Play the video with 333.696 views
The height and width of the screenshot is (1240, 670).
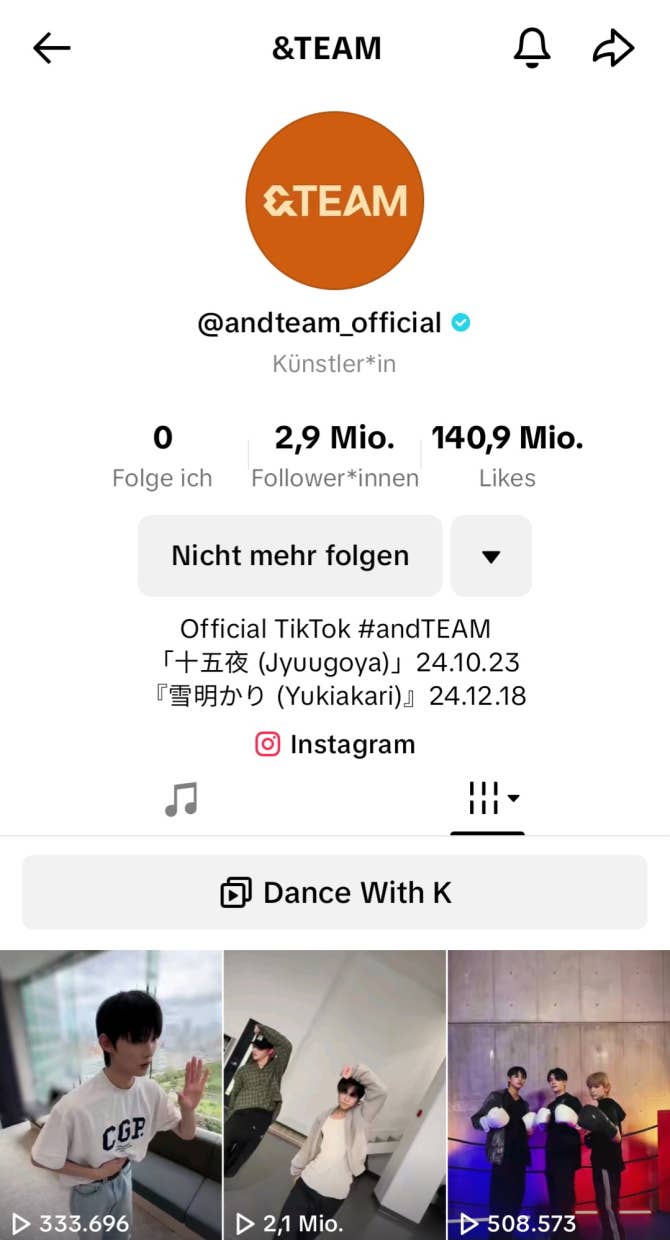coord(110,1095)
